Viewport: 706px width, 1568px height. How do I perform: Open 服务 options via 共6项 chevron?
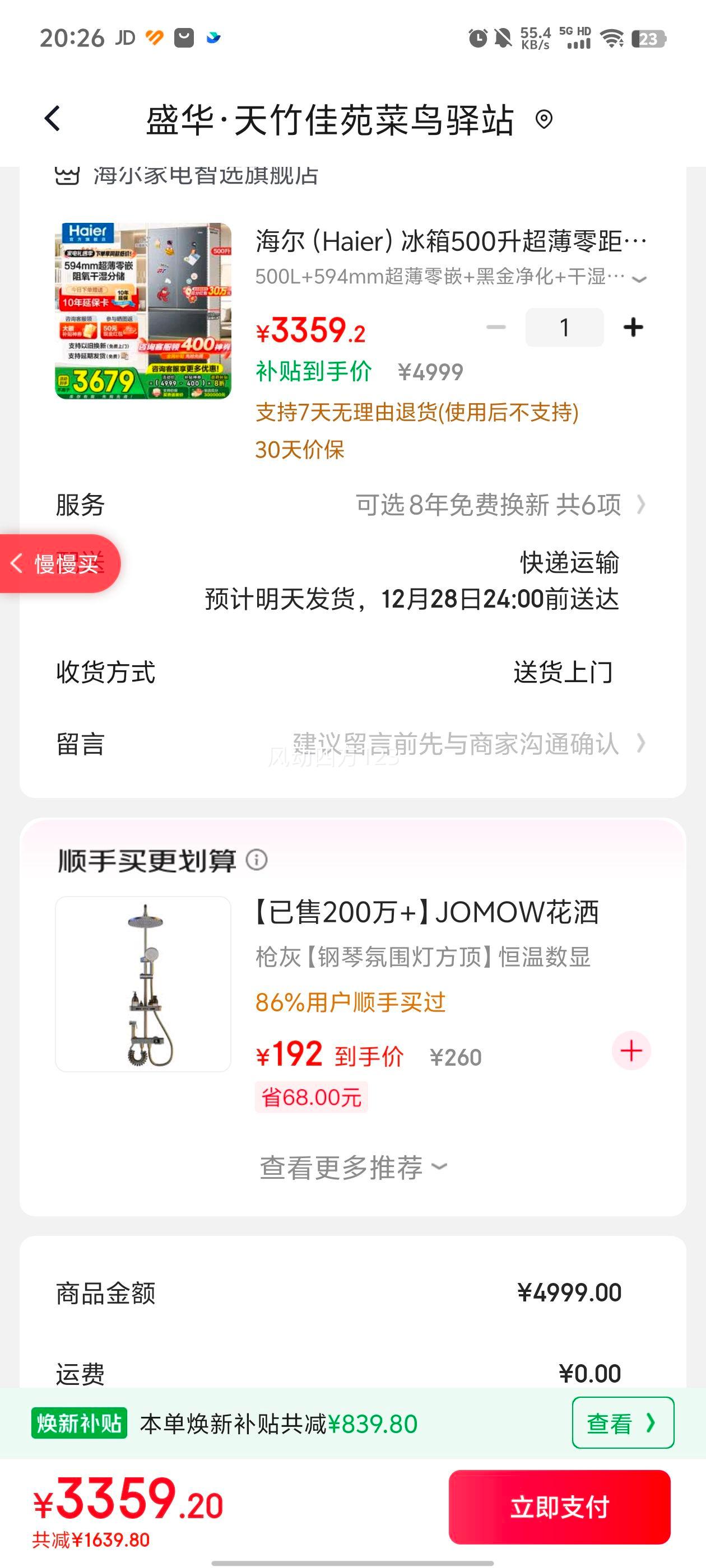click(644, 504)
